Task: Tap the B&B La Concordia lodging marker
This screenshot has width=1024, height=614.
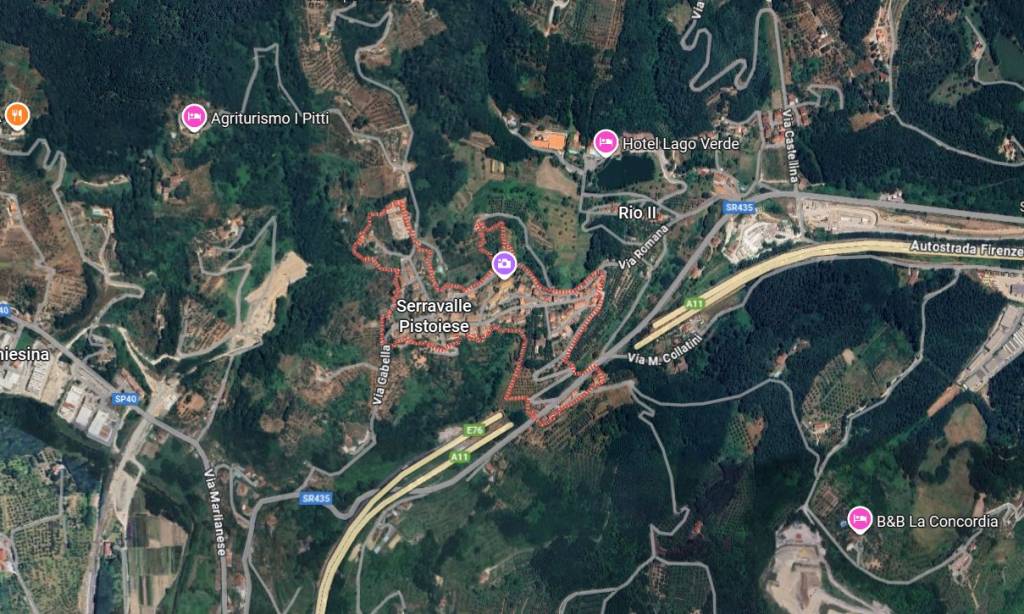Action: click(858, 519)
